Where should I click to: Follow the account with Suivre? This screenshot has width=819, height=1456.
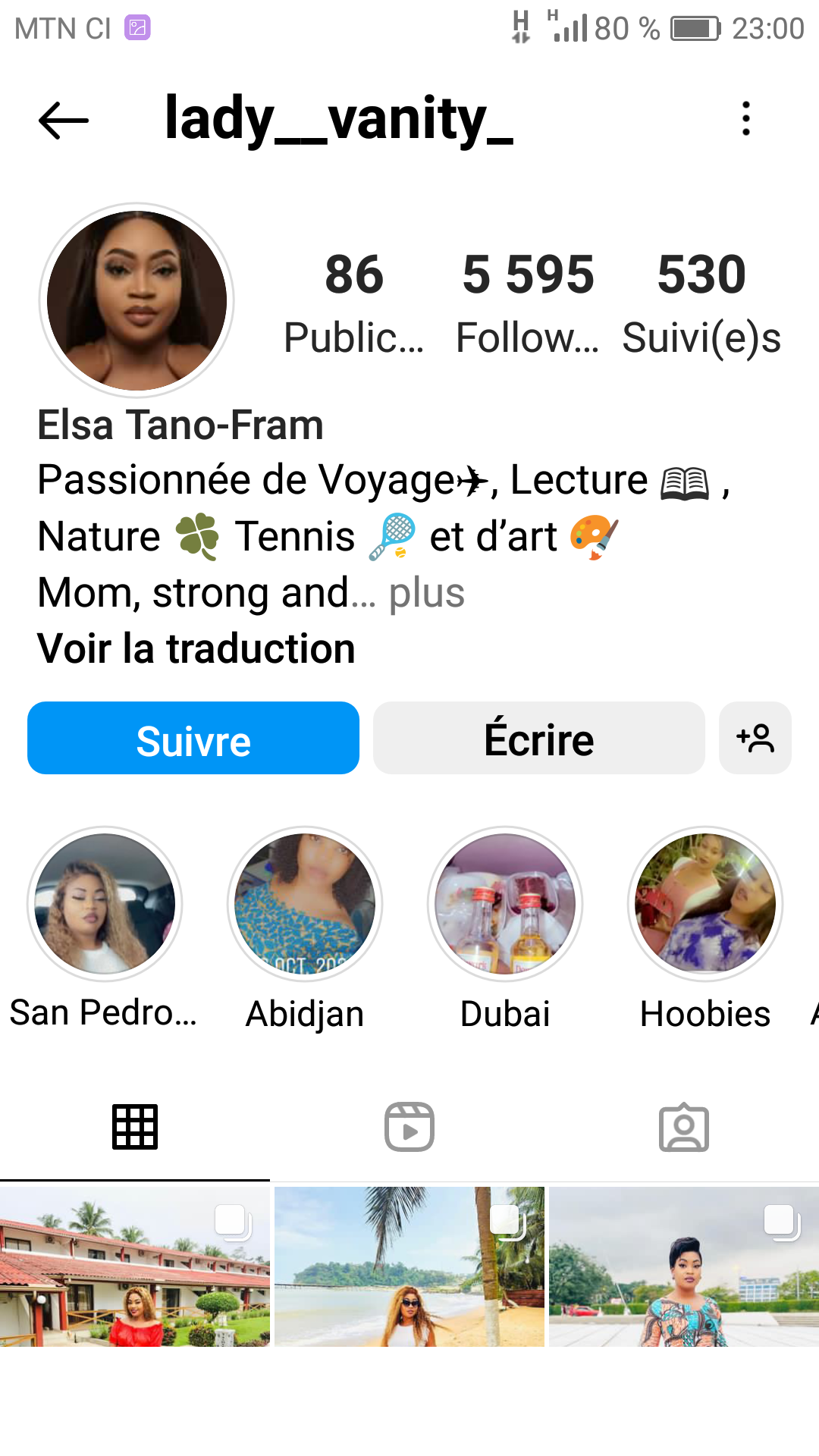[x=193, y=739]
